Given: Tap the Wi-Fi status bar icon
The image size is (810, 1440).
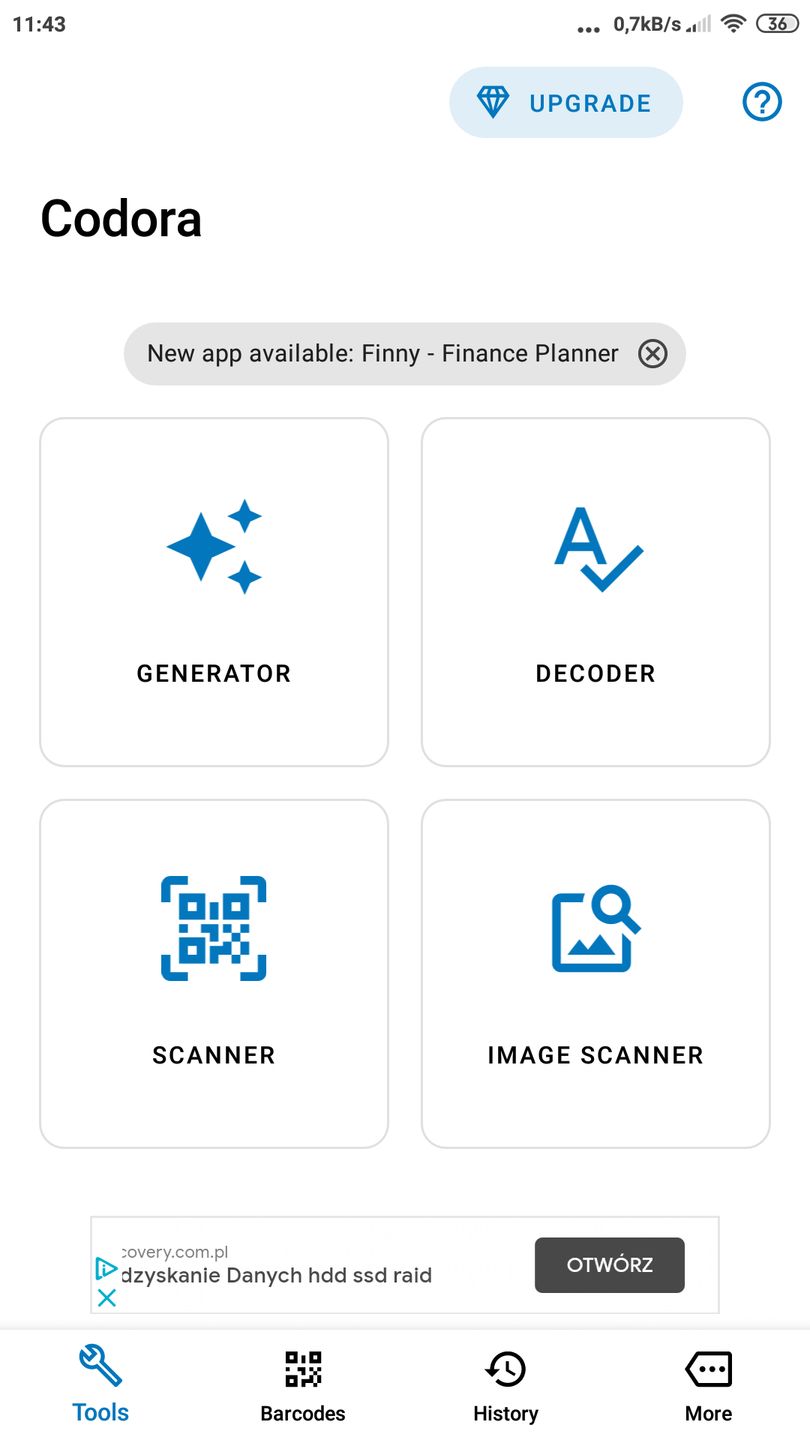Looking at the screenshot, I should coord(732,22).
